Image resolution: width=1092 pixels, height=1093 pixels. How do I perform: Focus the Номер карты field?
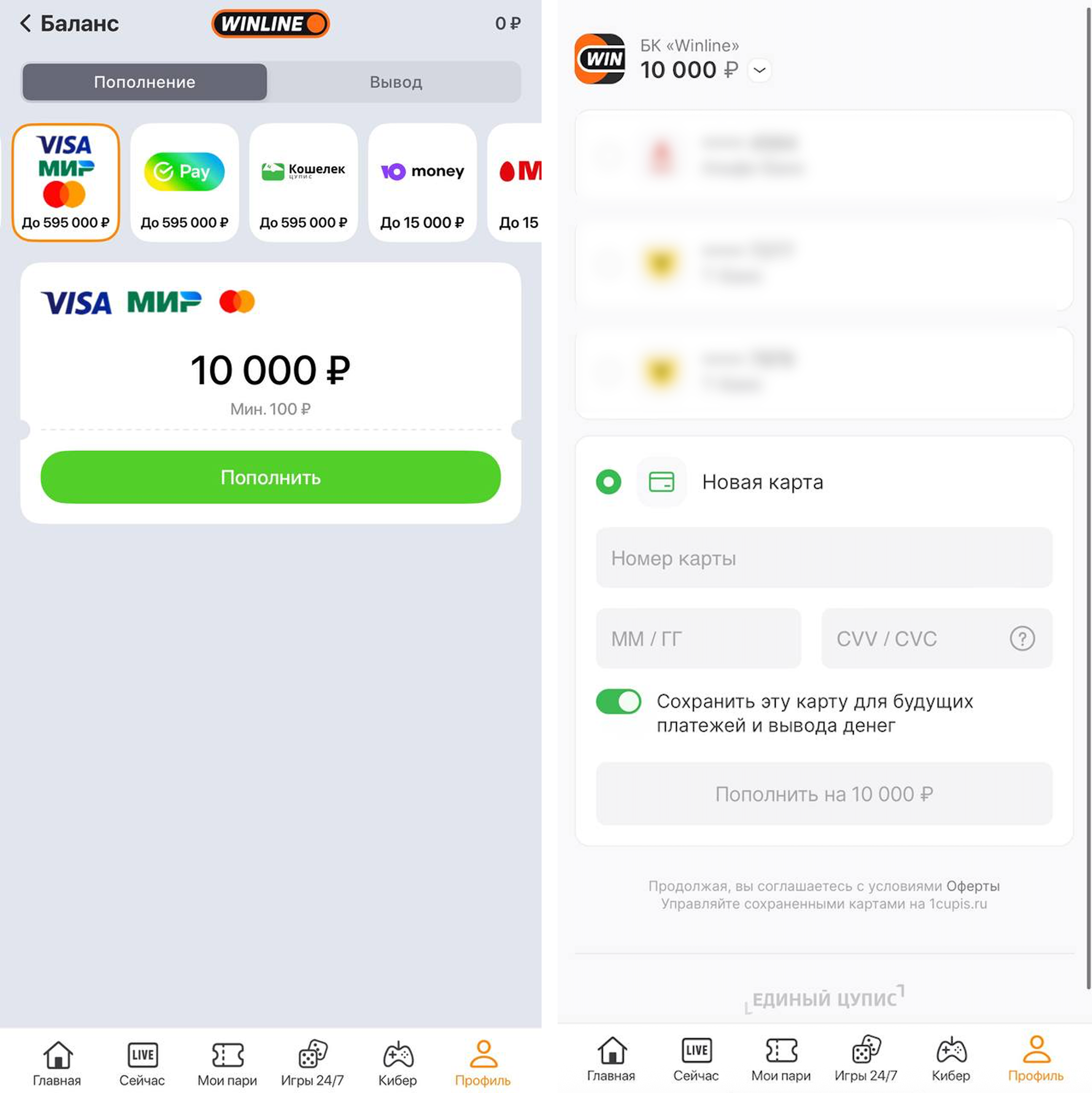click(x=824, y=558)
